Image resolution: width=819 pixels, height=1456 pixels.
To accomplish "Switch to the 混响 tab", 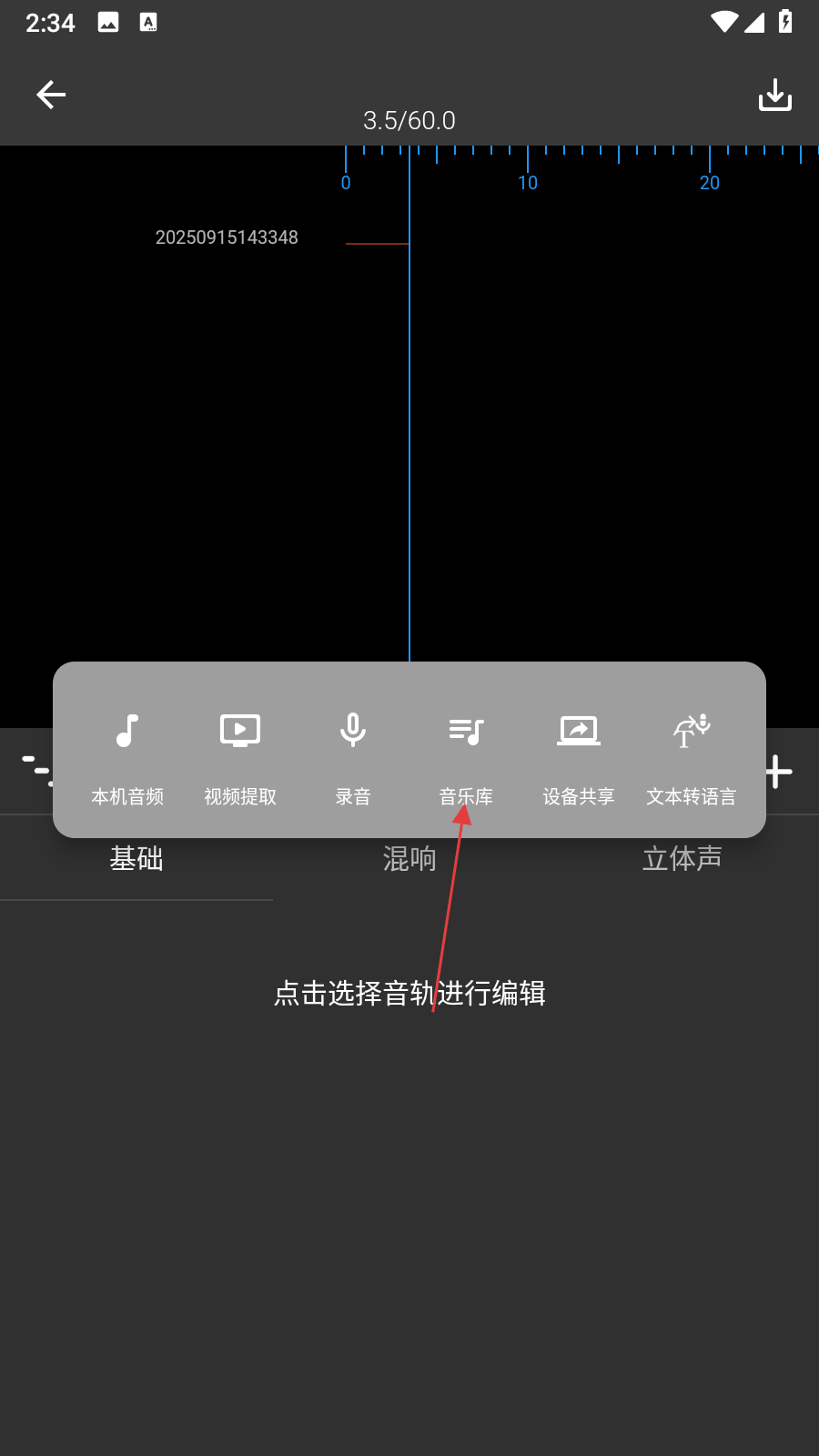I will 409,859.
